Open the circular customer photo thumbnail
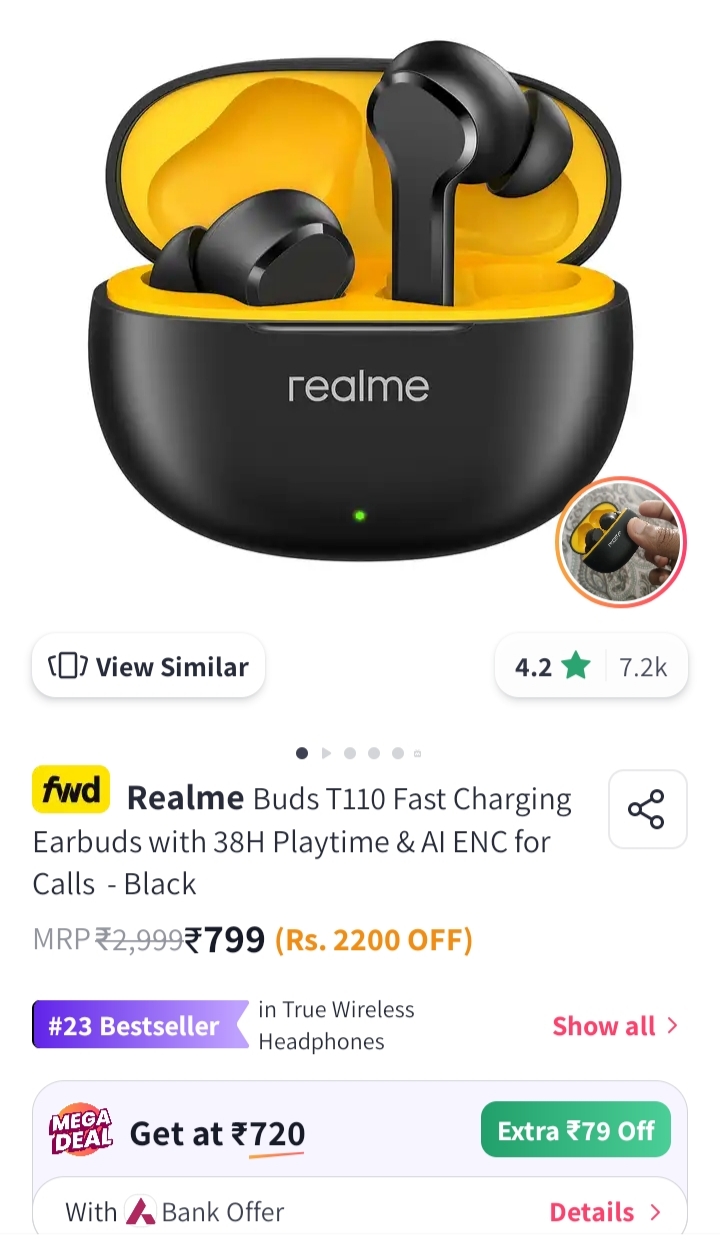Screen dimensions: 720x1243 620,541
